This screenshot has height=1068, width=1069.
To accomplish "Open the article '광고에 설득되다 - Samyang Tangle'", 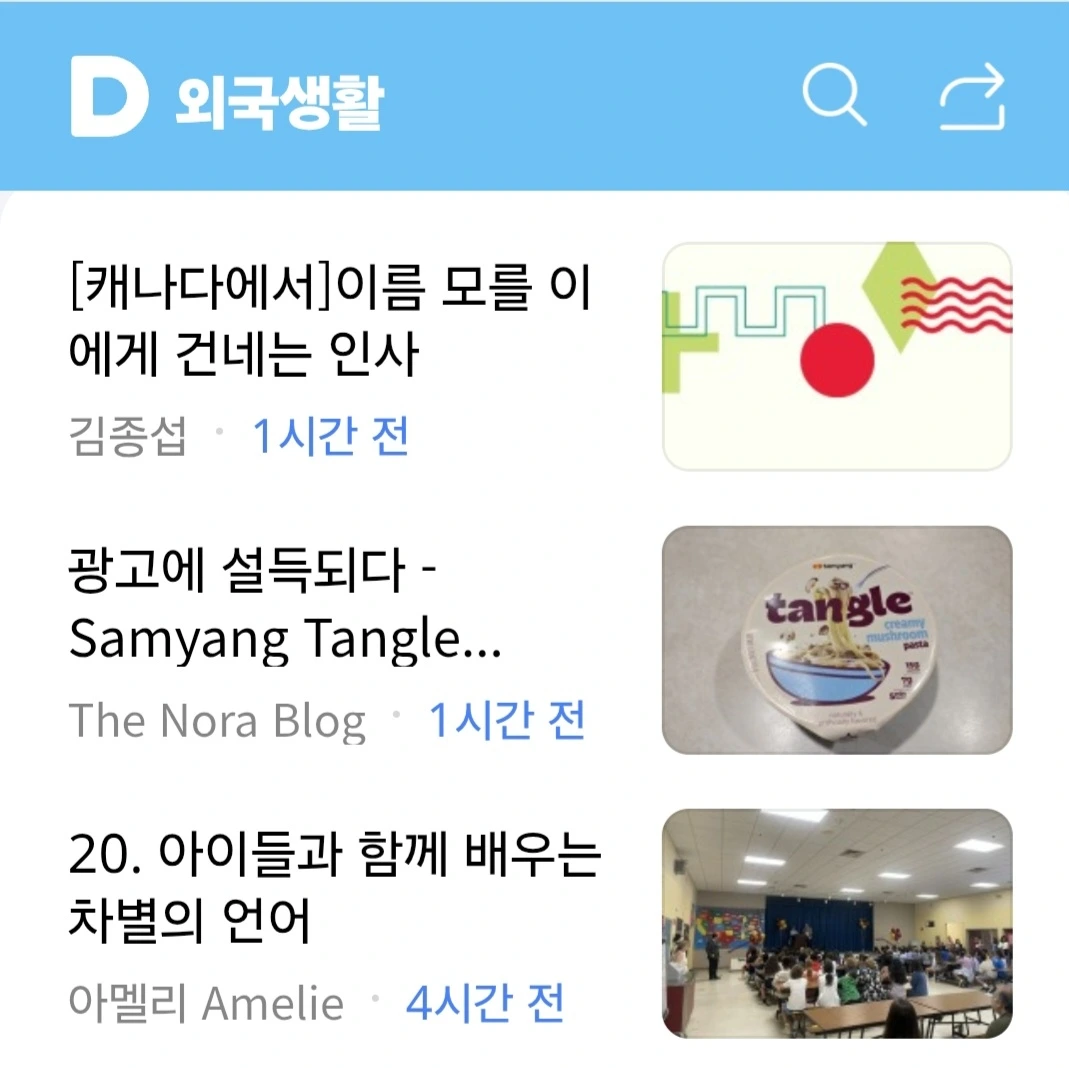I will 286,604.
